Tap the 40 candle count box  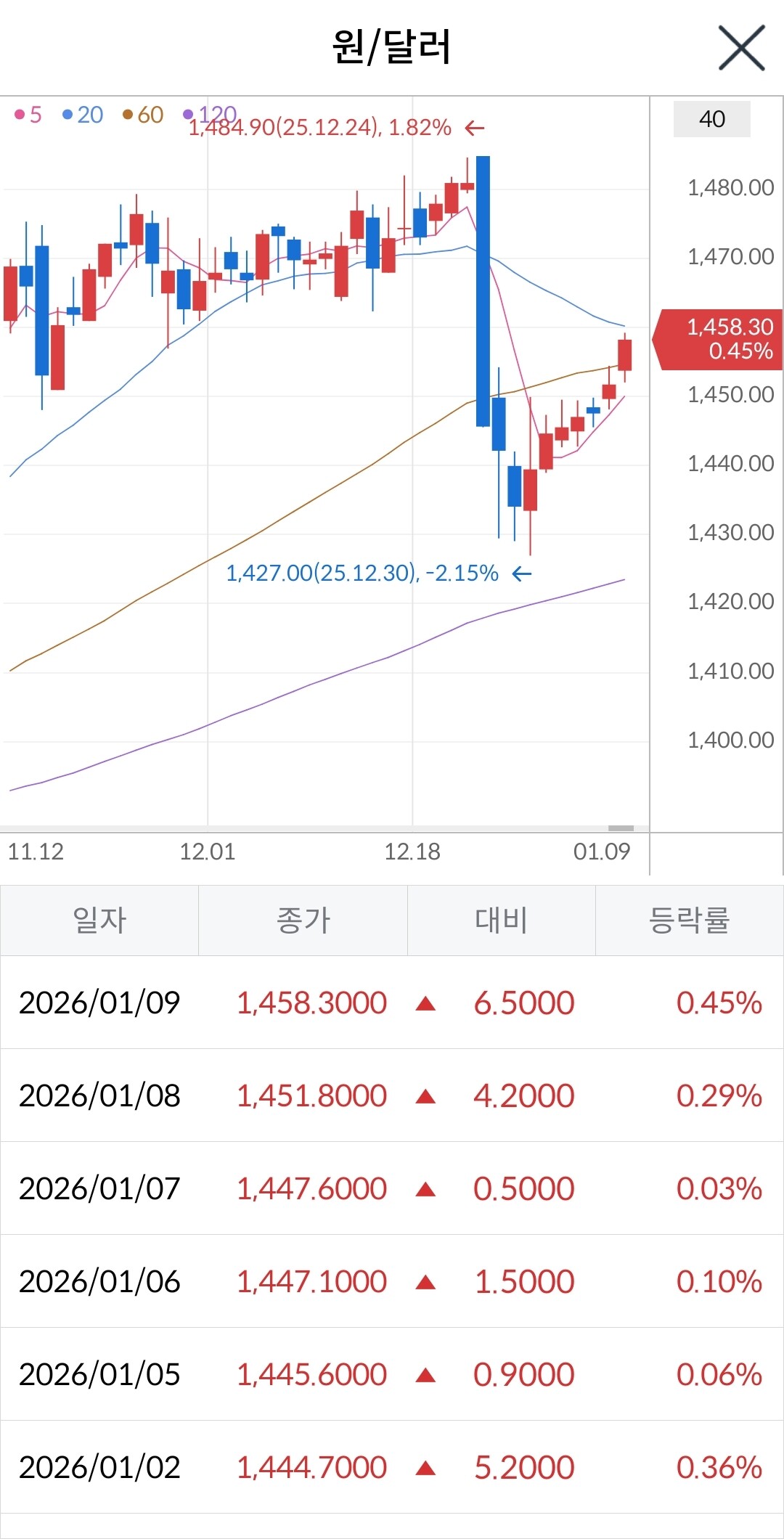[x=711, y=119]
